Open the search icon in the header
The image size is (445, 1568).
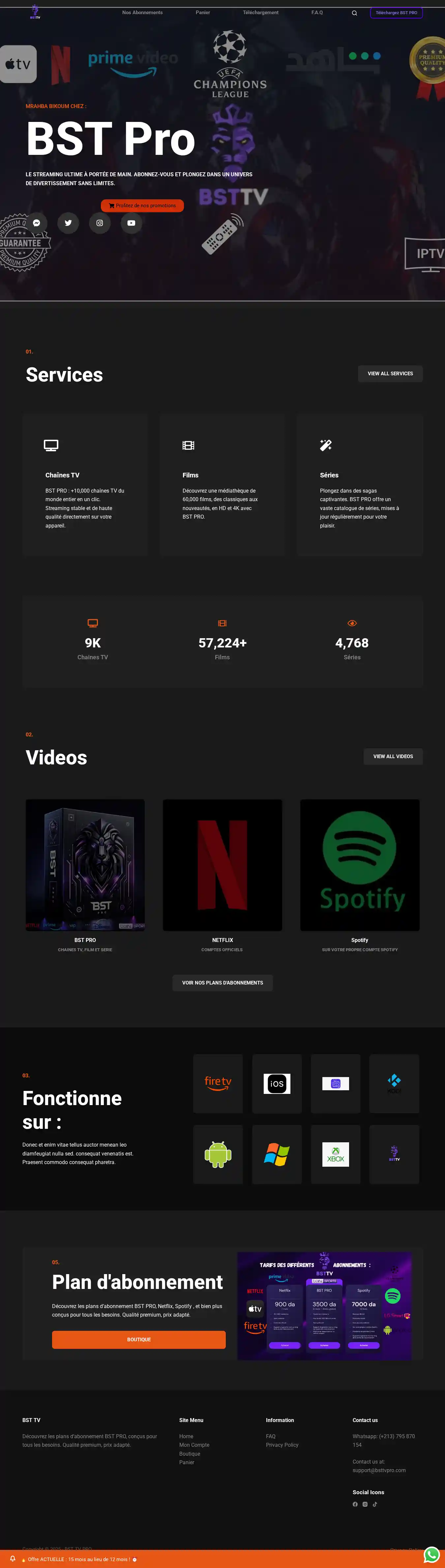354,13
